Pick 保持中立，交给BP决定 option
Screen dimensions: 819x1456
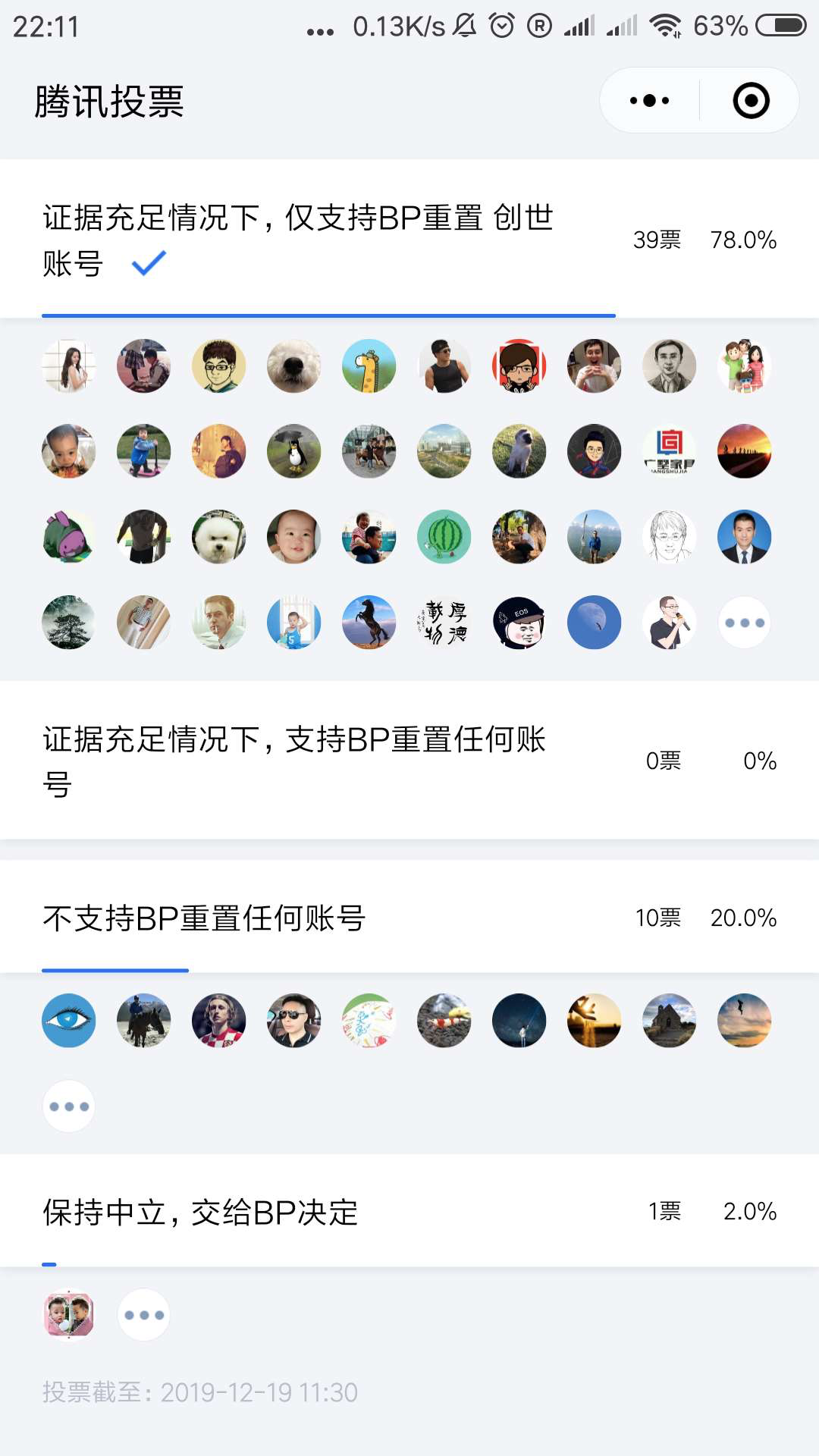click(x=200, y=1212)
